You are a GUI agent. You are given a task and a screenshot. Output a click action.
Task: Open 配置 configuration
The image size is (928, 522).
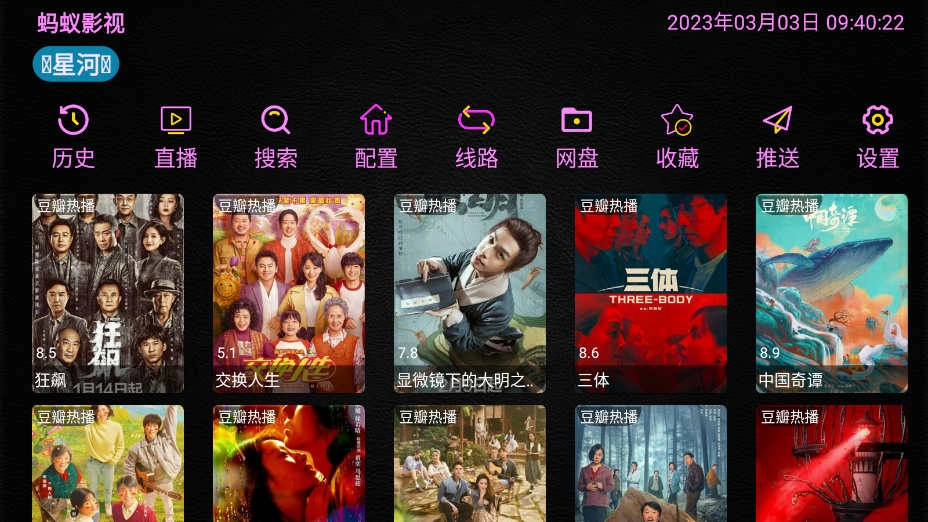[x=376, y=136]
